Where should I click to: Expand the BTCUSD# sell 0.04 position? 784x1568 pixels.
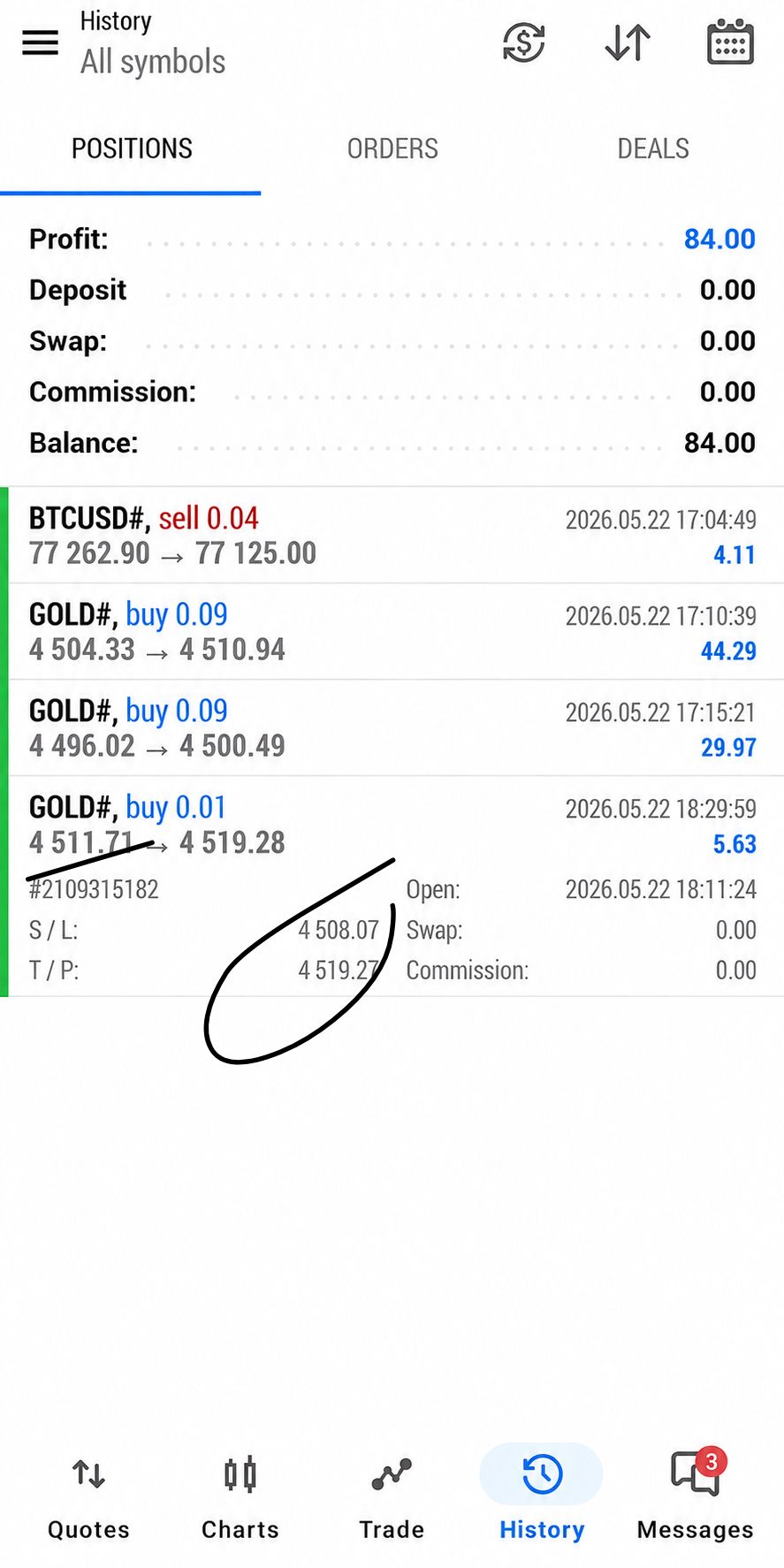point(392,535)
